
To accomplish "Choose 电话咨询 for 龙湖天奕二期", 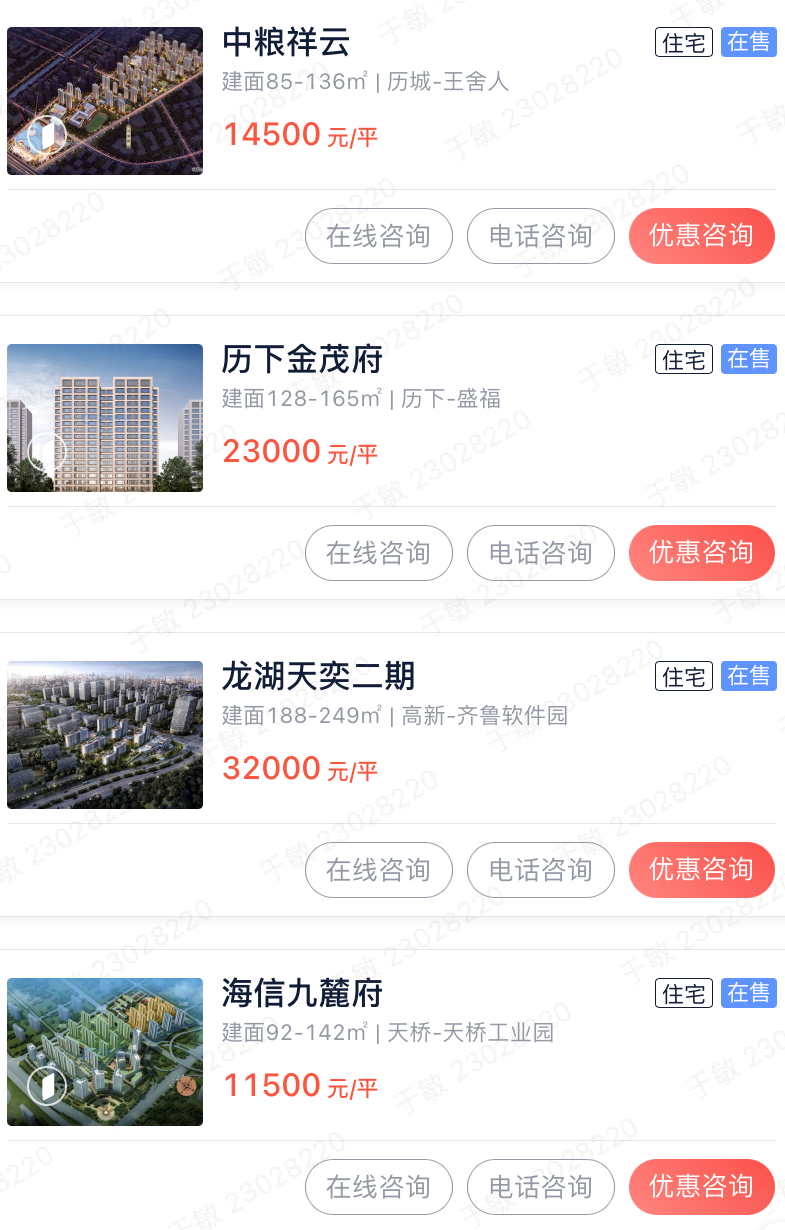I will [x=540, y=870].
